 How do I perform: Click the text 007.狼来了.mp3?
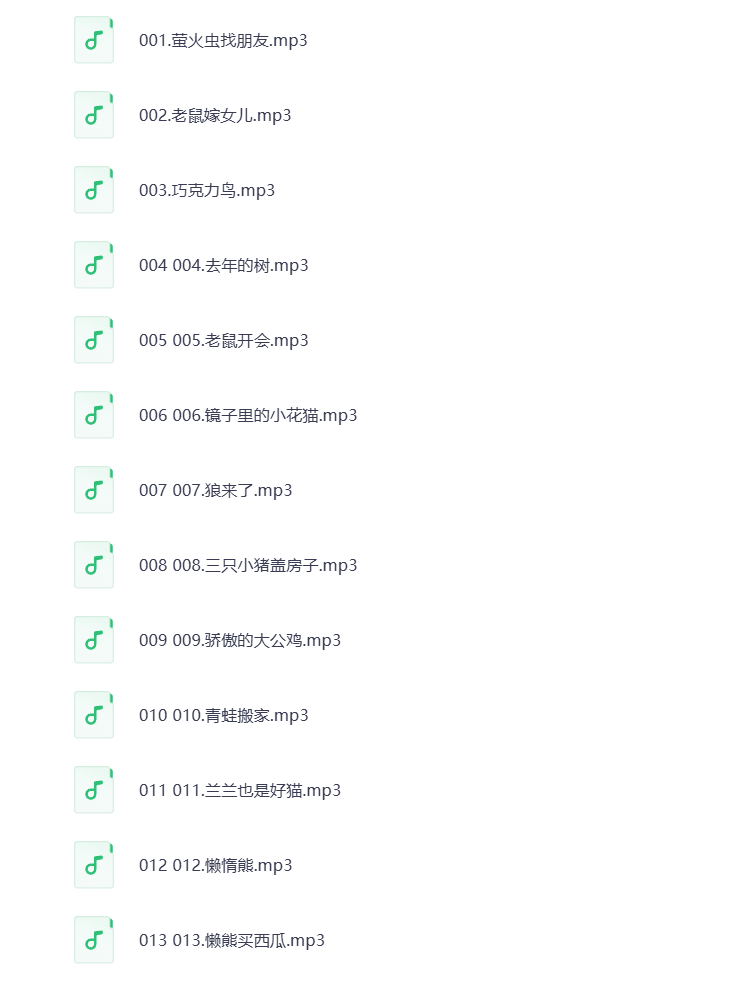216,489
